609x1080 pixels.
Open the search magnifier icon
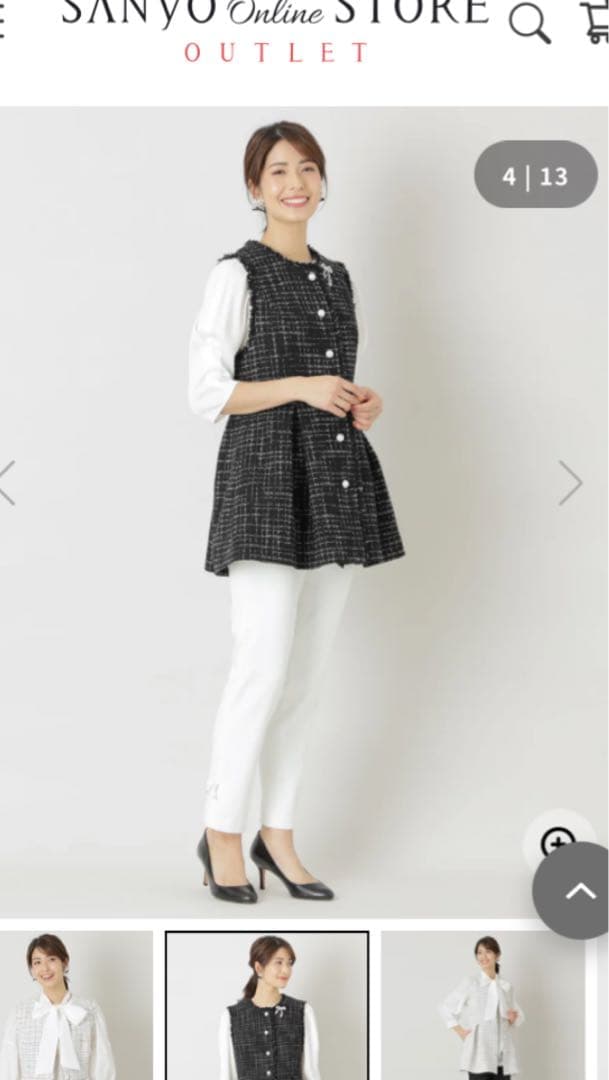point(529,22)
